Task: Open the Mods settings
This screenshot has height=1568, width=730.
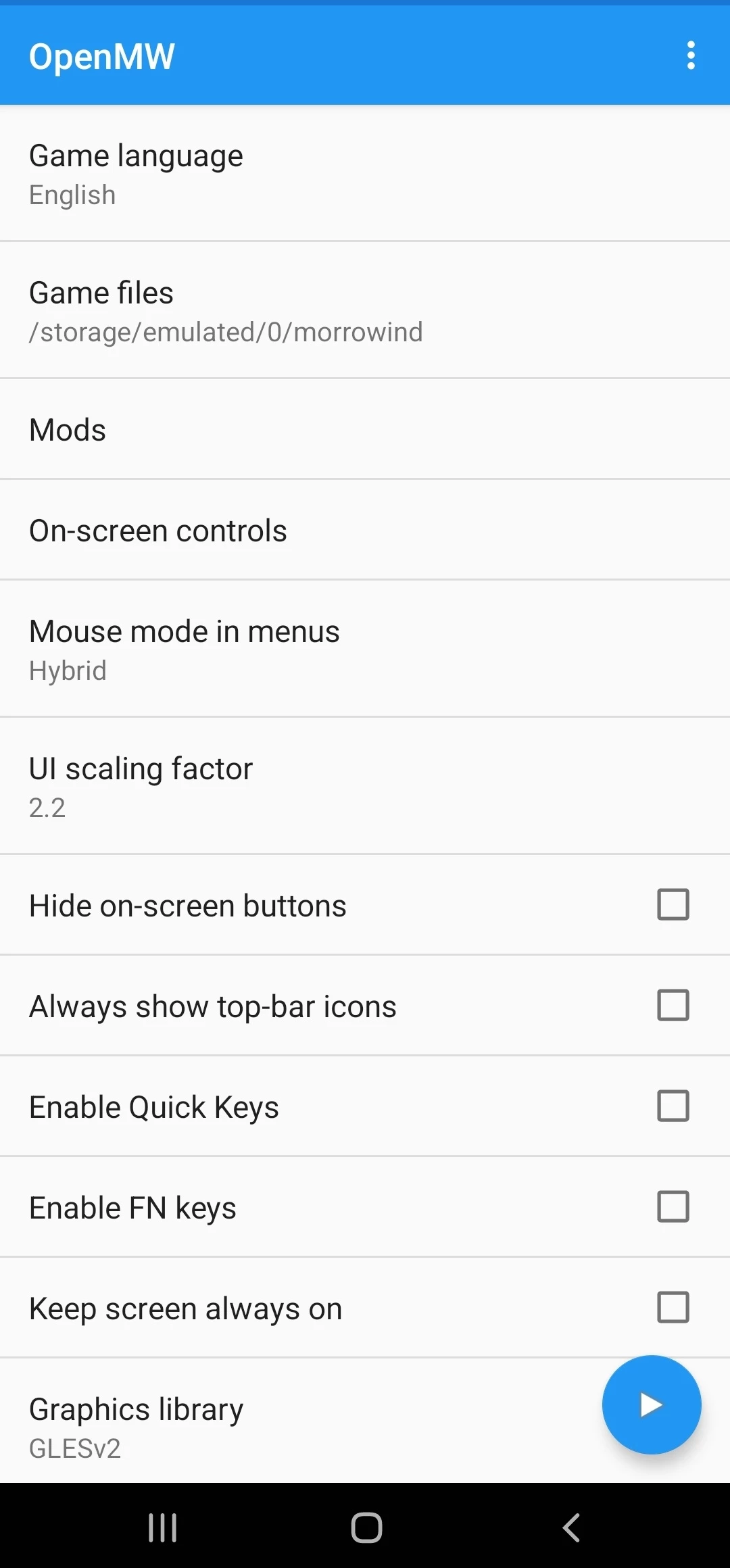Action: 365,430
